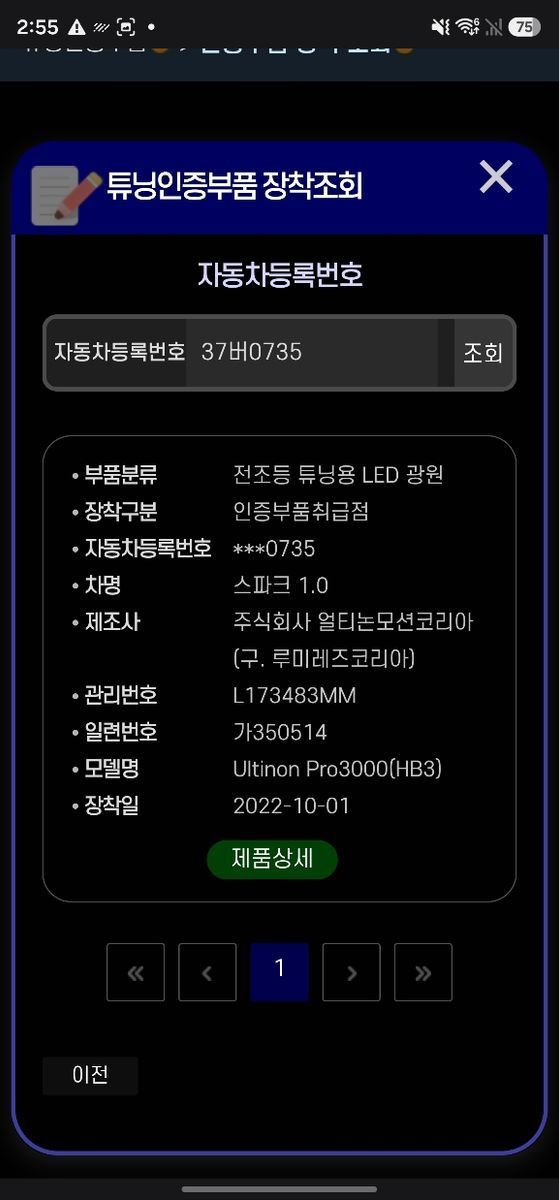Select page 1
This screenshot has width=559, height=1200.
point(279,972)
